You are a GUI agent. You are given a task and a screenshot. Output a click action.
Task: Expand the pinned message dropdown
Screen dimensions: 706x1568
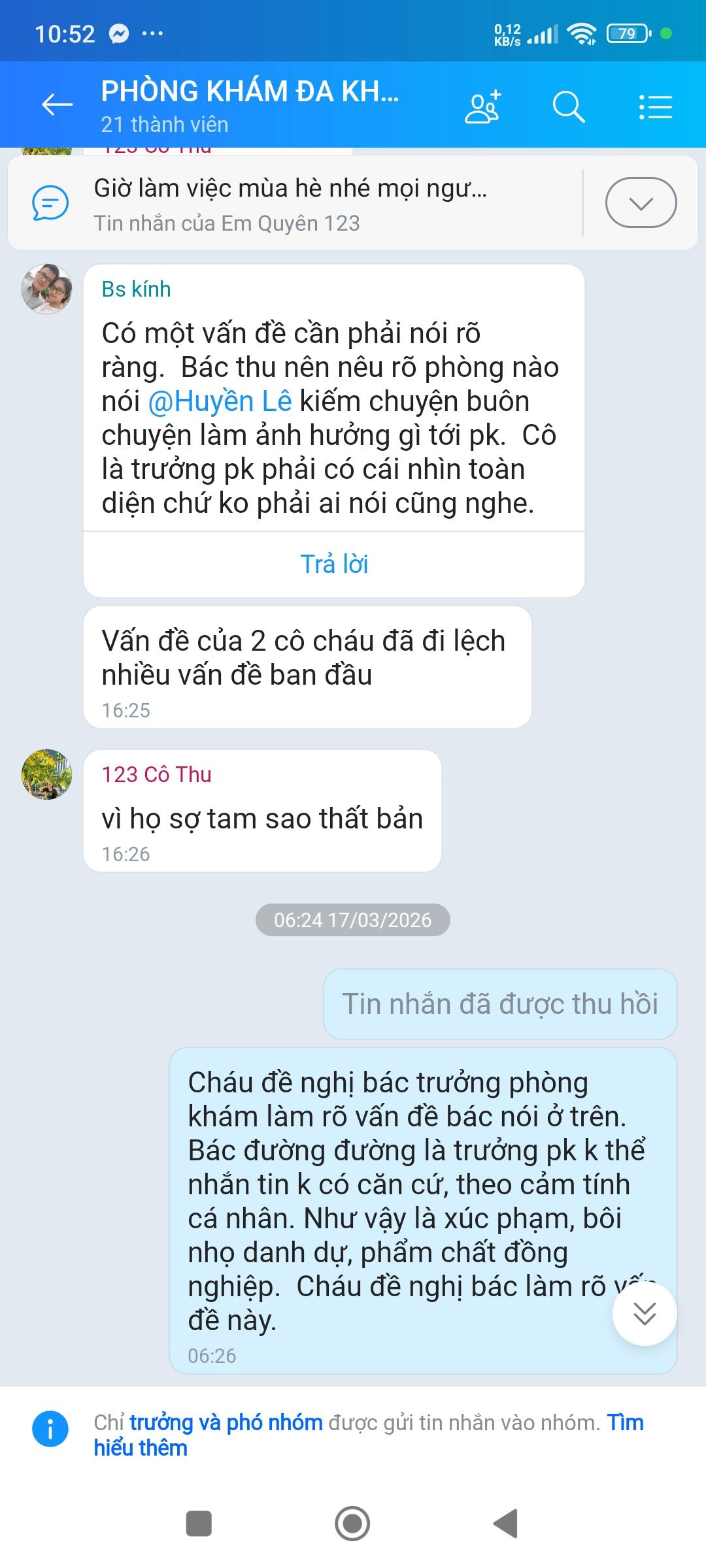point(641,203)
